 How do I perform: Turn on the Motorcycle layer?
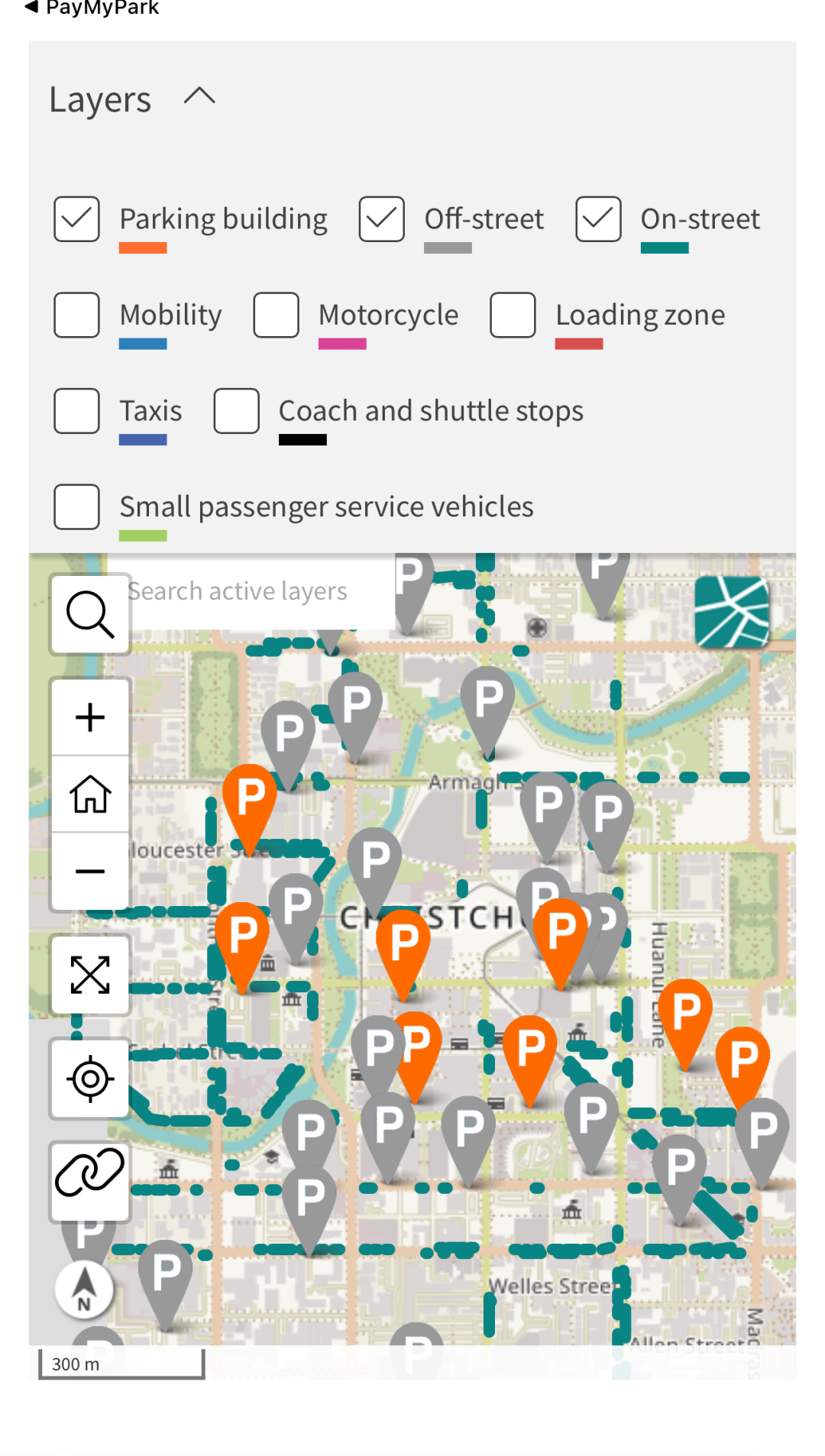(x=277, y=315)
